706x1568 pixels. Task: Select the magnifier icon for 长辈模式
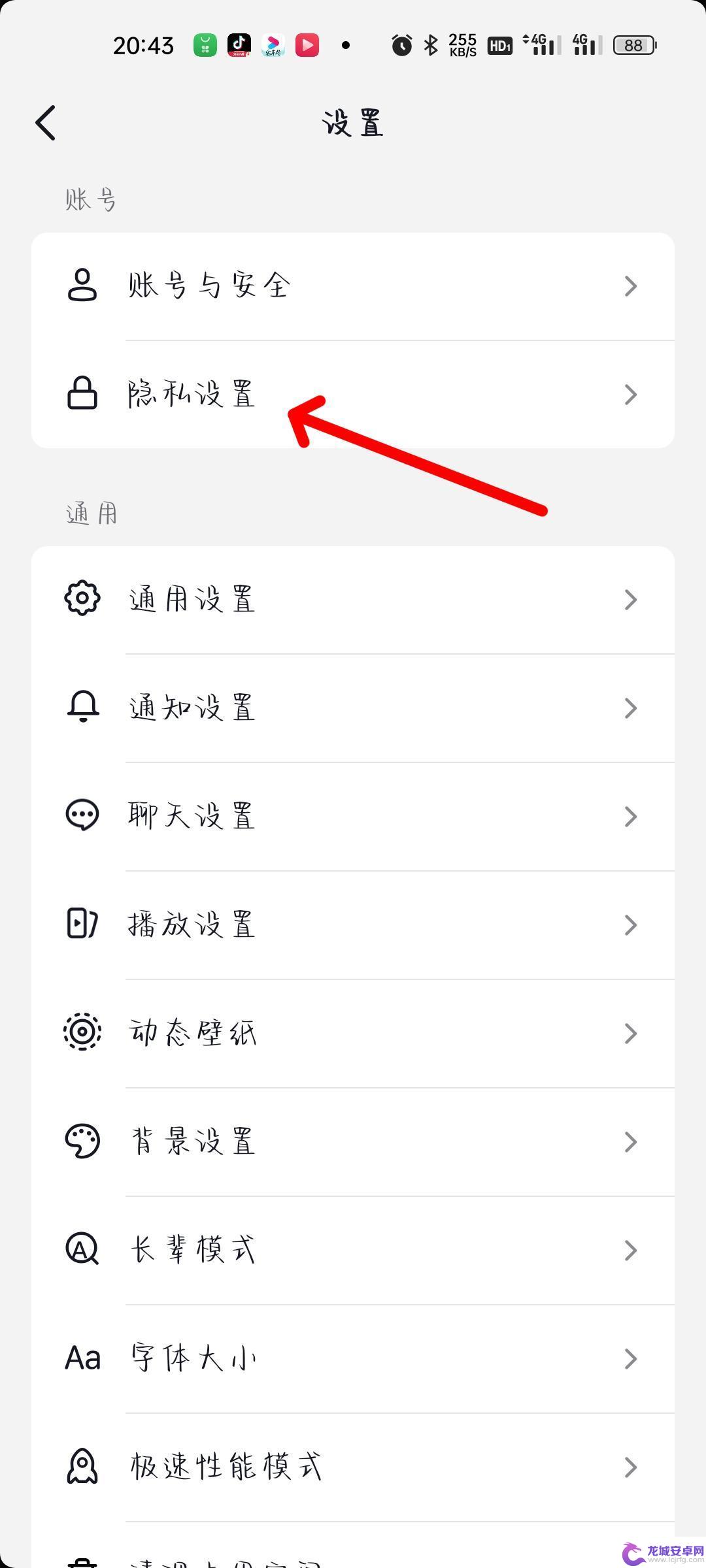pyautogui.click(x=81, y=1249)
